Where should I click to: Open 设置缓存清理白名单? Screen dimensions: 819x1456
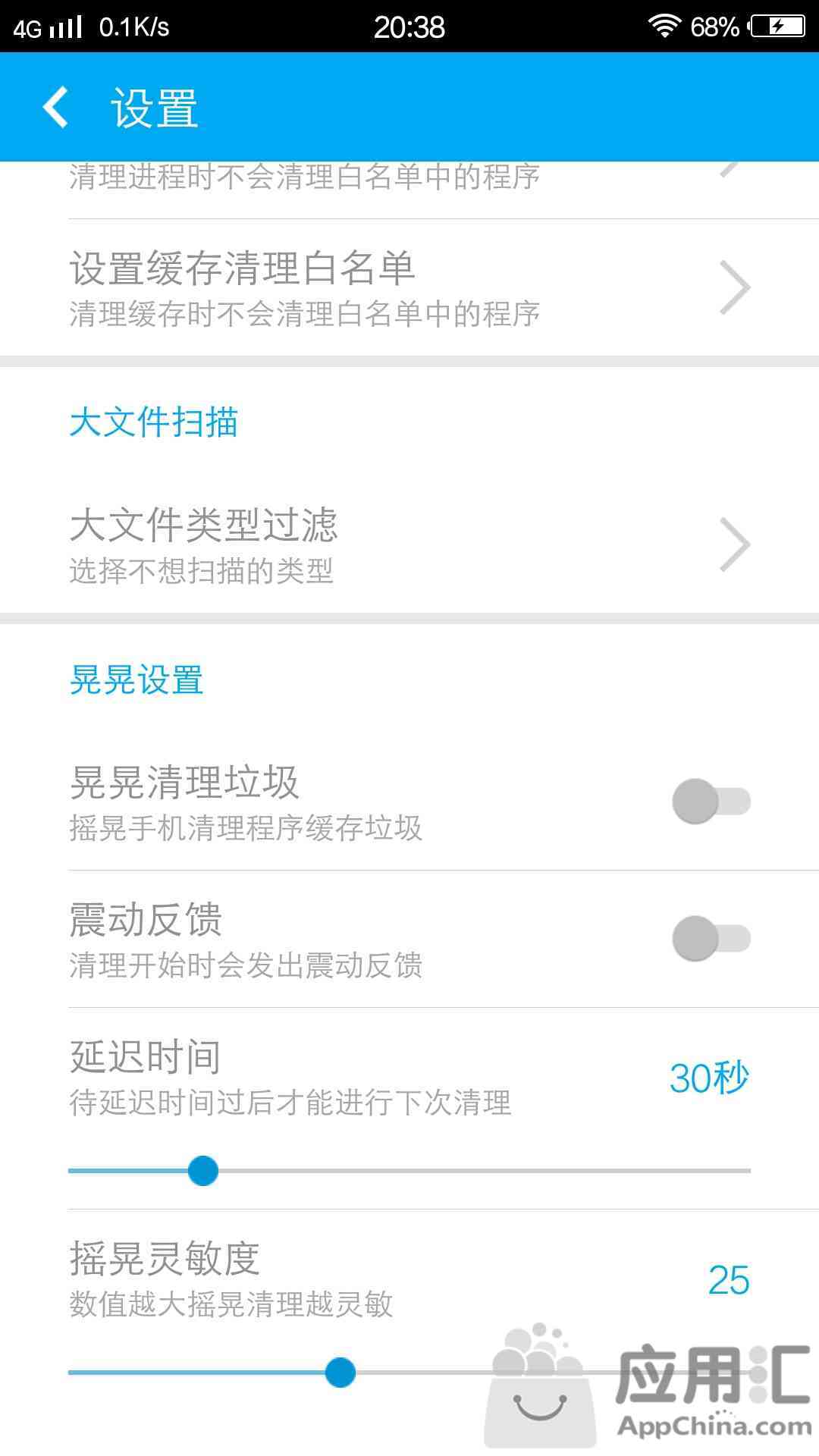409,287
